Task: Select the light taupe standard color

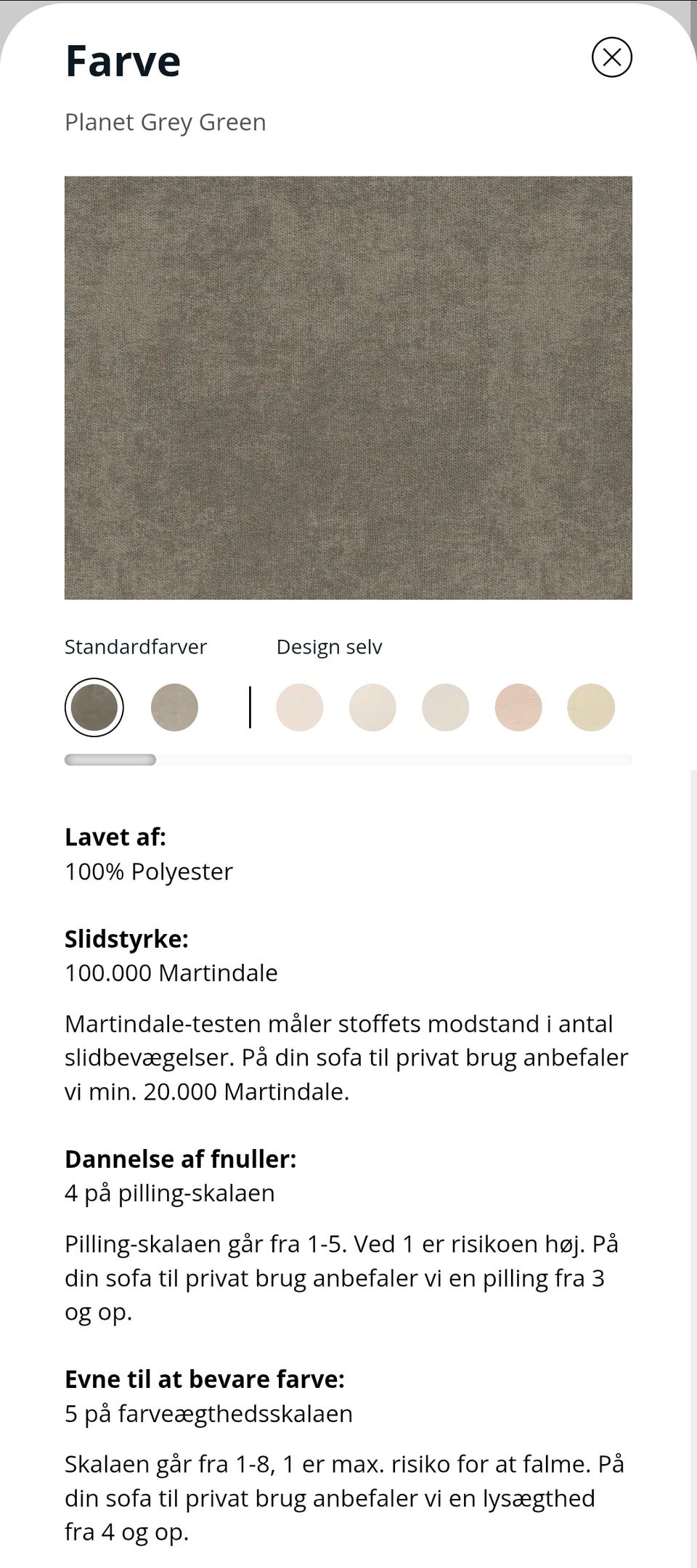Action: pyautogui.click(x=174, y=707)
